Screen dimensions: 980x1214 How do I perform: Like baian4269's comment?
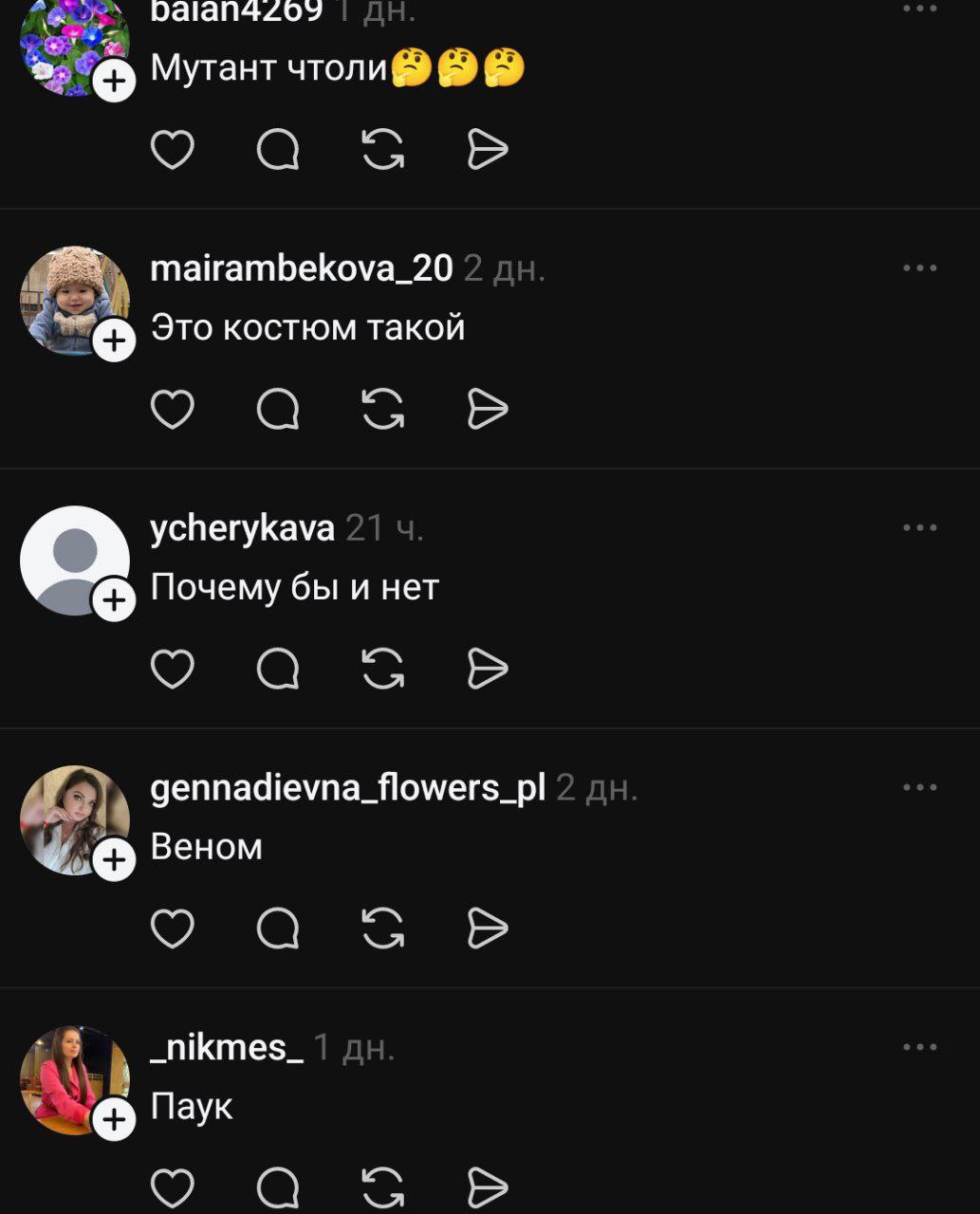click(172, 150)
